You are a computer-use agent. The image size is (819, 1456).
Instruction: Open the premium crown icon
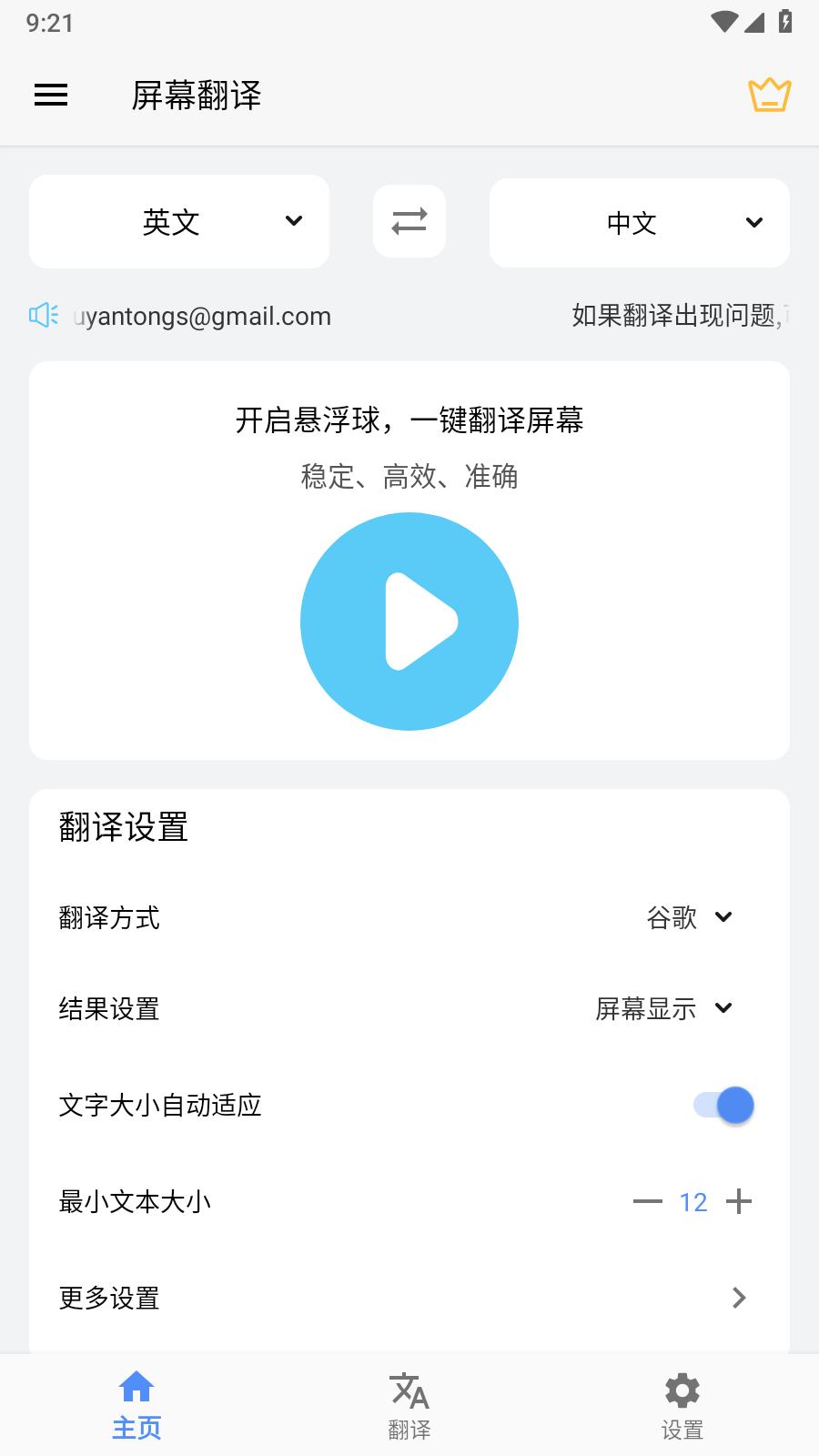(769, 95)
